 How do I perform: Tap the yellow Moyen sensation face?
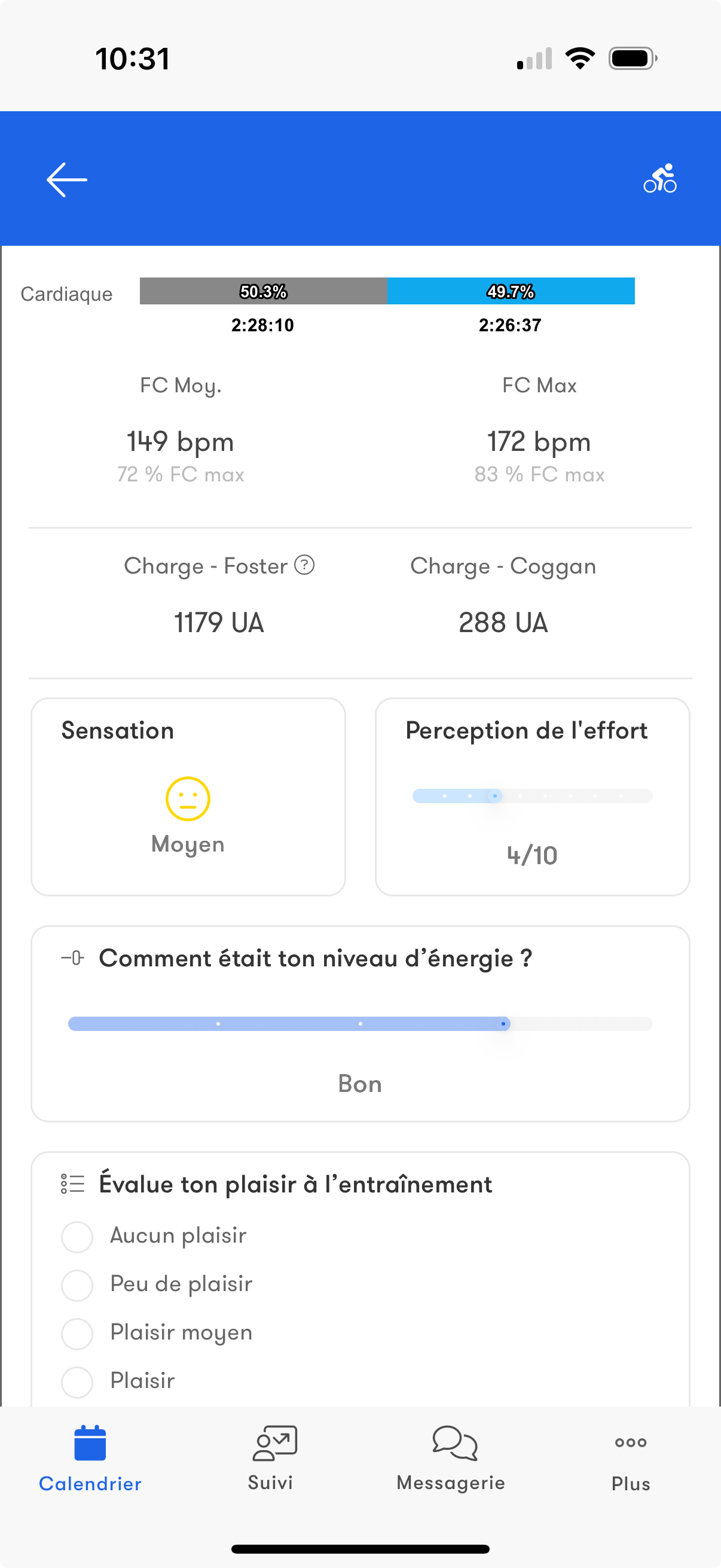187,797
